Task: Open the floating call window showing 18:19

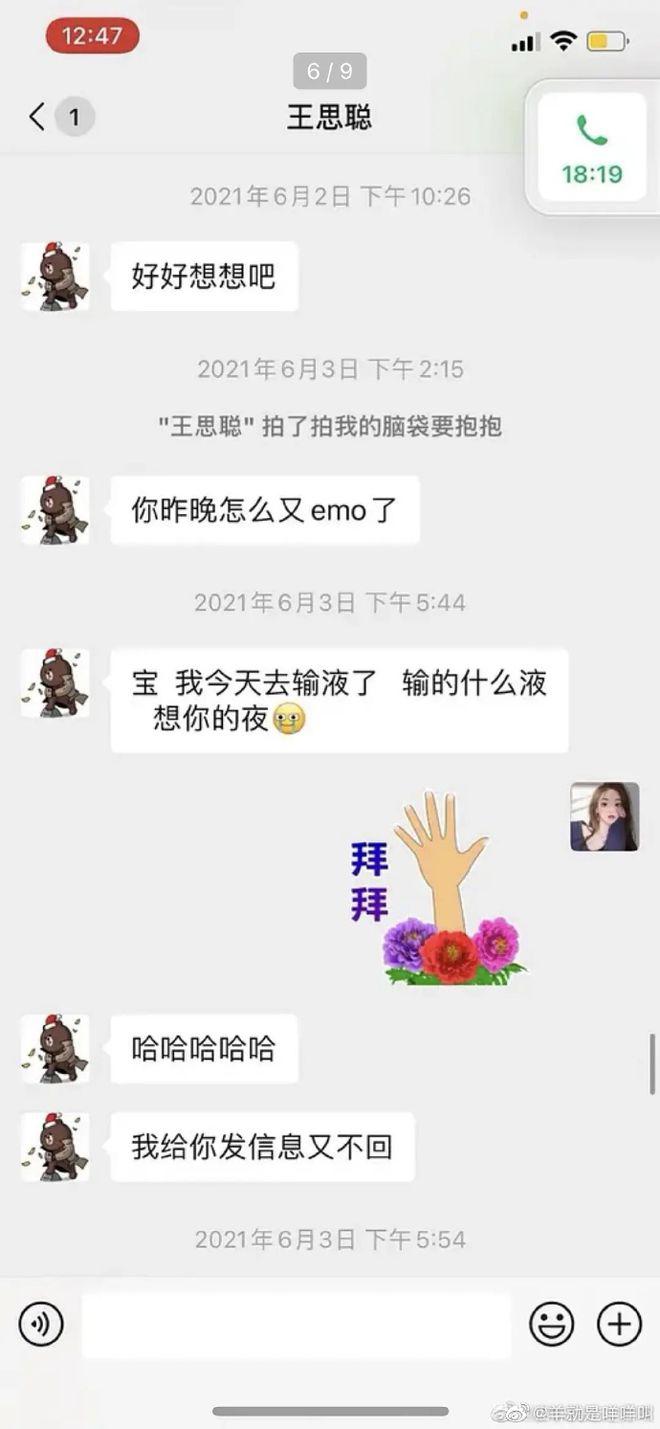Action: click(592, 147)
